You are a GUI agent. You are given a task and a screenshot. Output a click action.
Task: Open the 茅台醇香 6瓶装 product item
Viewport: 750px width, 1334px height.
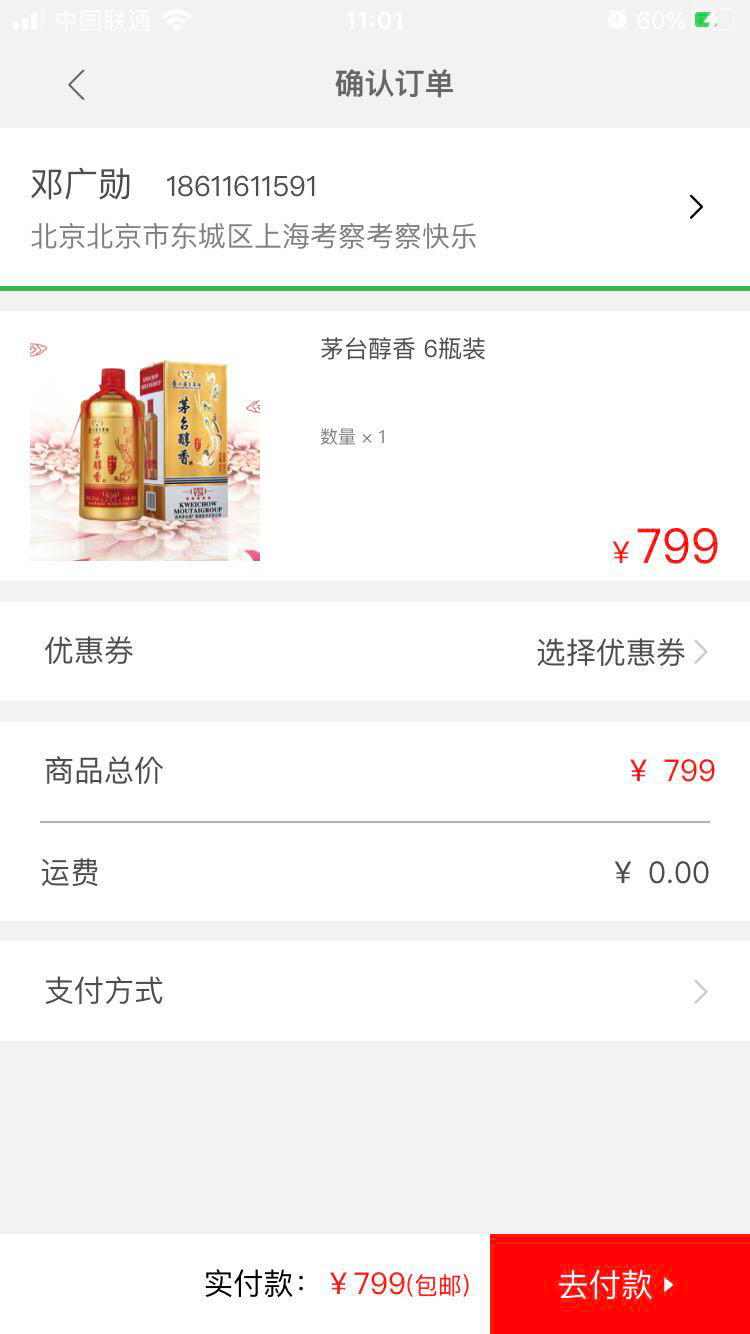tap(374, 446)
